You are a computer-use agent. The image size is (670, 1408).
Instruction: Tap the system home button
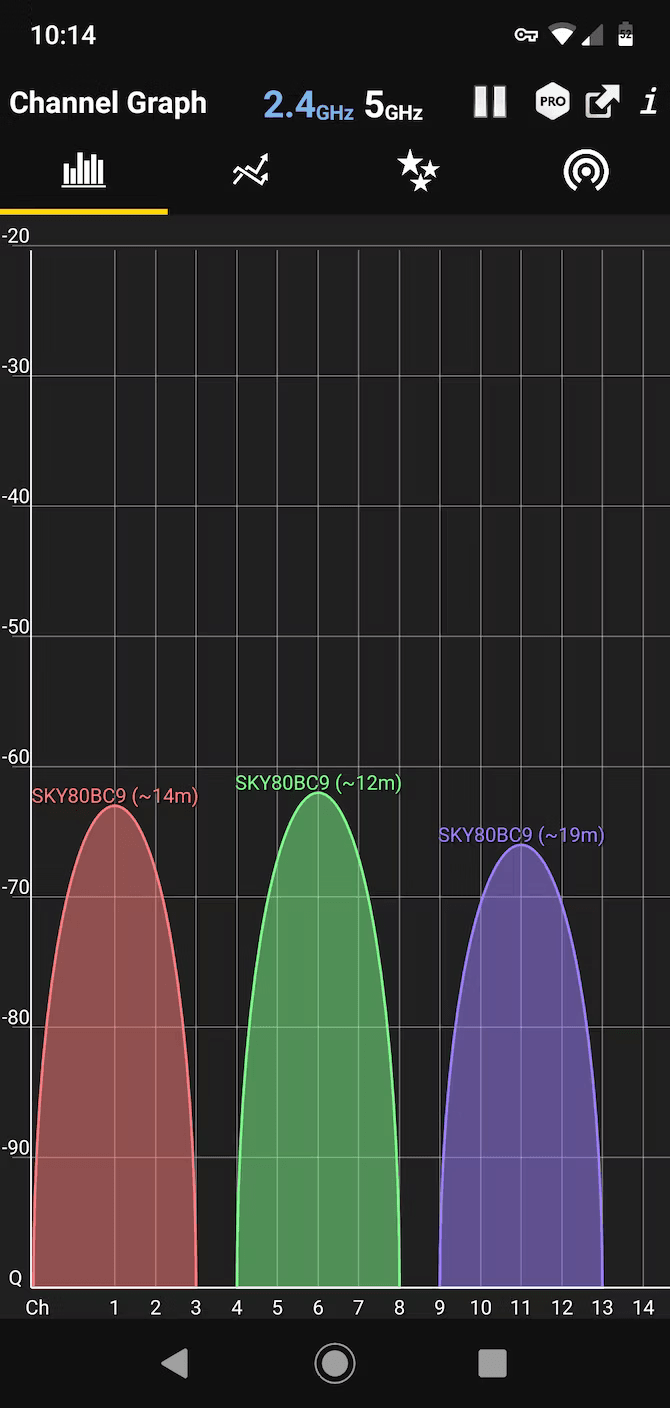(335, 1363)
